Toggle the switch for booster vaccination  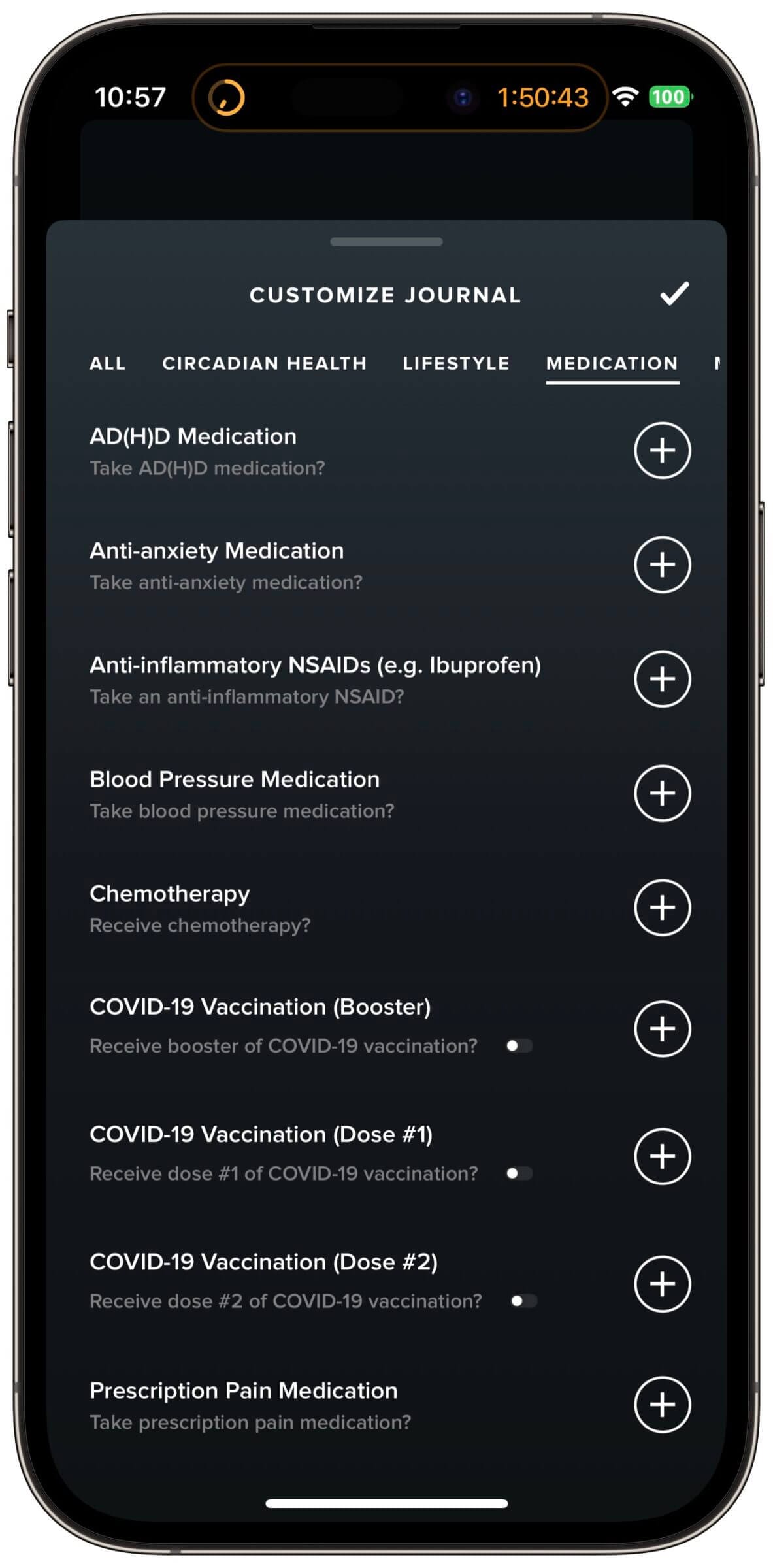(519, 1046)
